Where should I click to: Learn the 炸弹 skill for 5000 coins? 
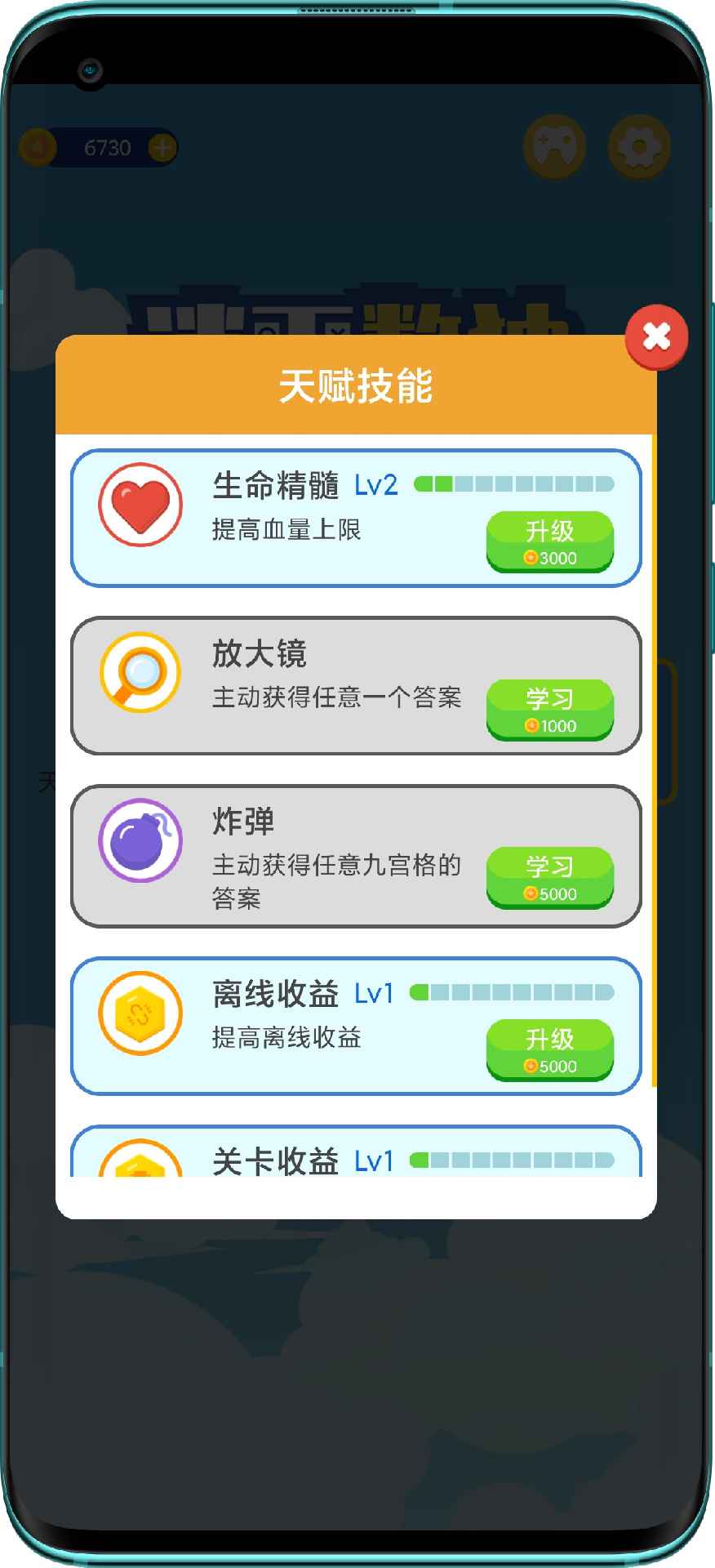click(x=549, y=877)
